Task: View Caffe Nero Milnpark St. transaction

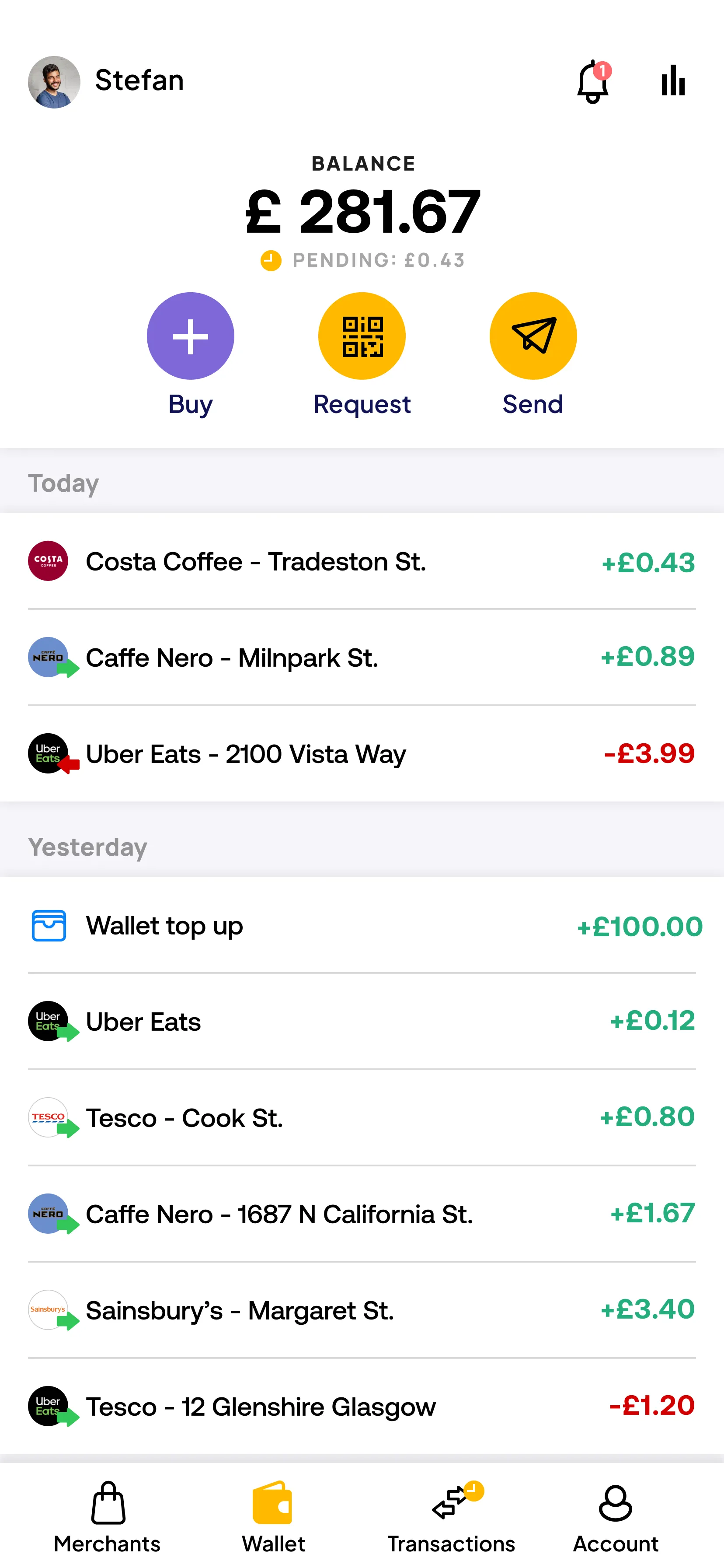Action: tap(362, 658)
